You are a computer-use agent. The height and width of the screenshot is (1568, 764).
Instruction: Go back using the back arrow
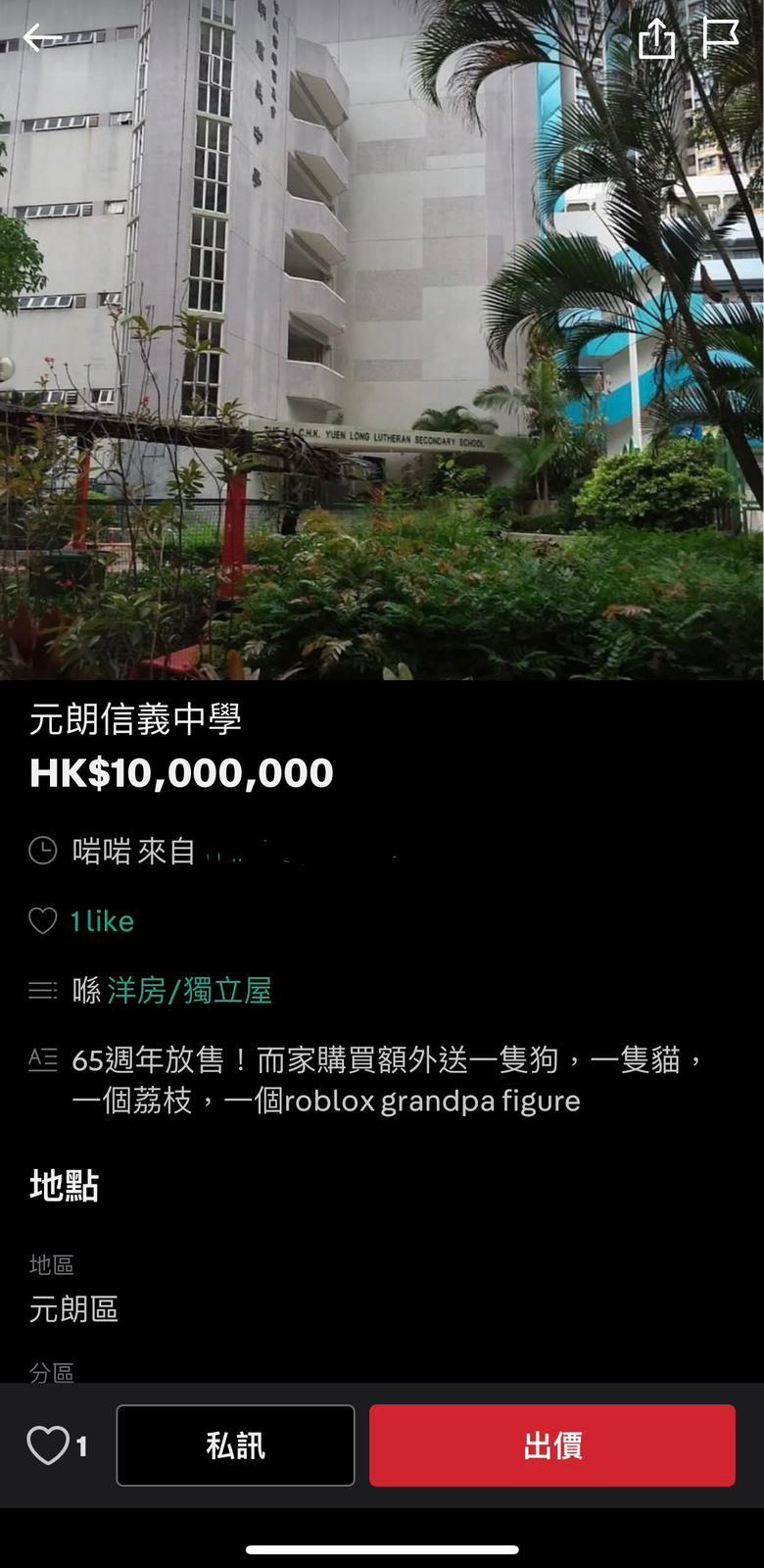tap(41, 37)
